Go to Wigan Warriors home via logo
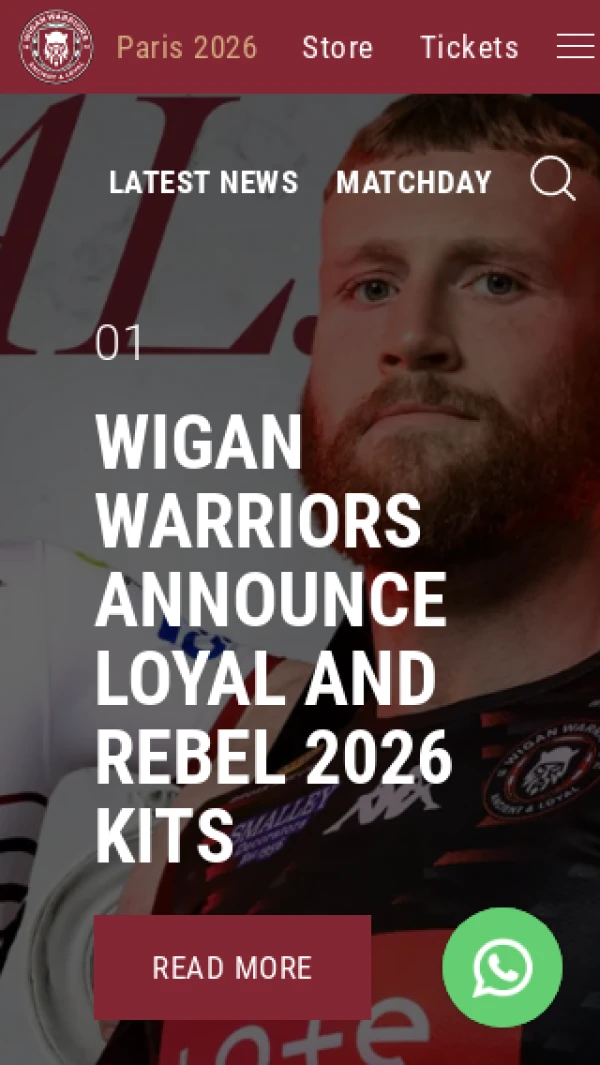Screen dimensions: 600x1065 (56, 47)
